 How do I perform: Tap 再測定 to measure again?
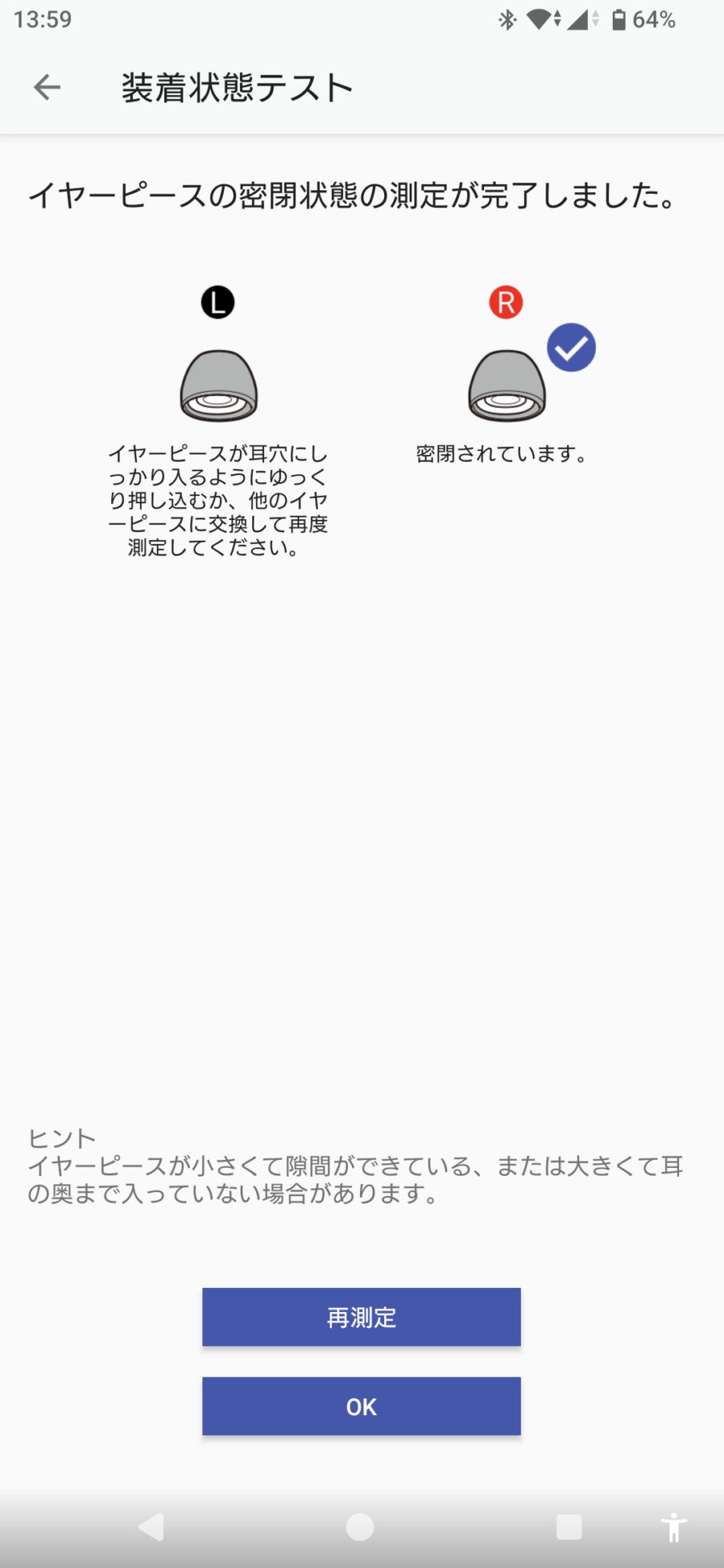click(x=361, y=1317)
